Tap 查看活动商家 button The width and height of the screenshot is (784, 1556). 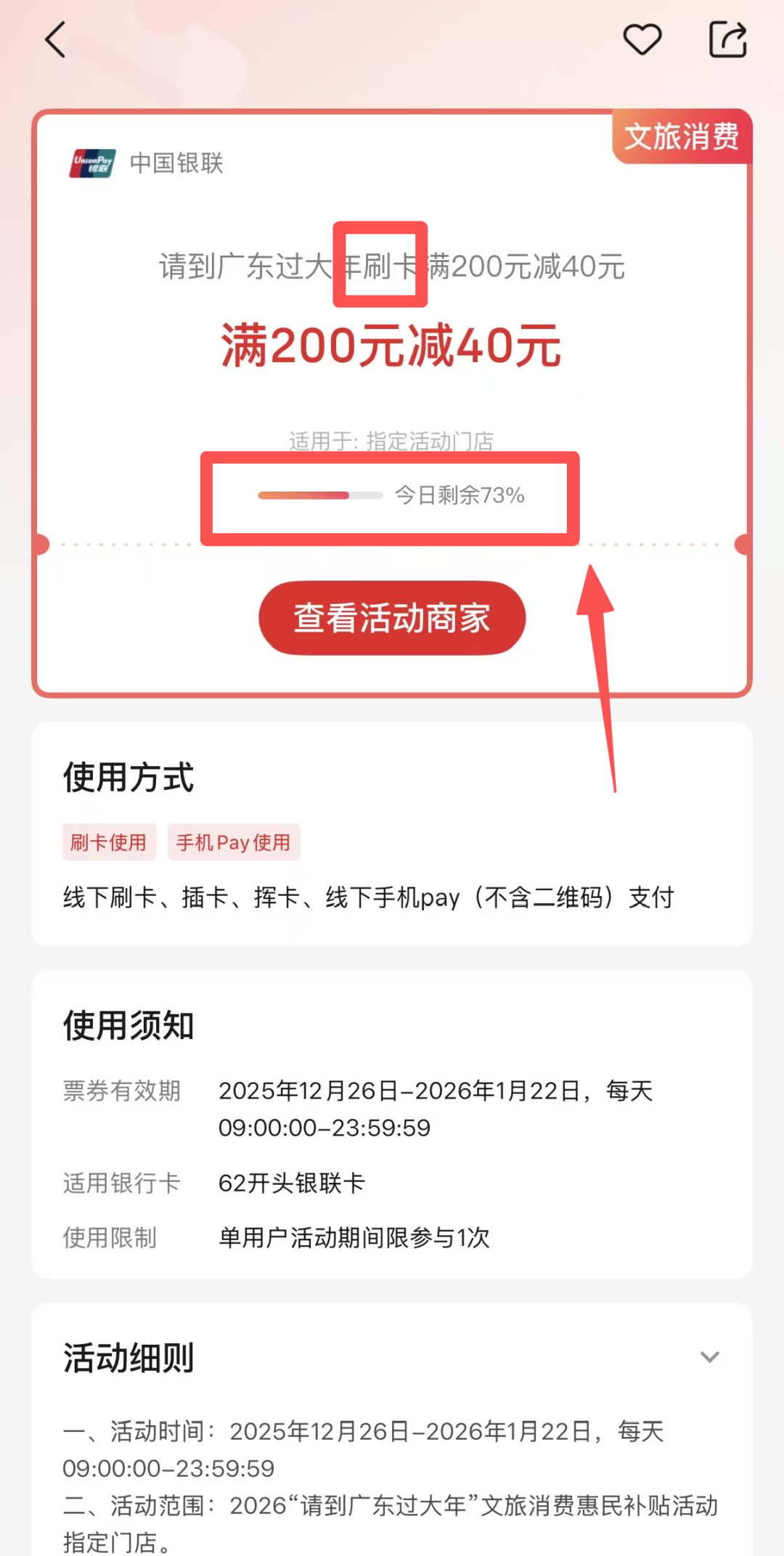click(x=392, y=618)
